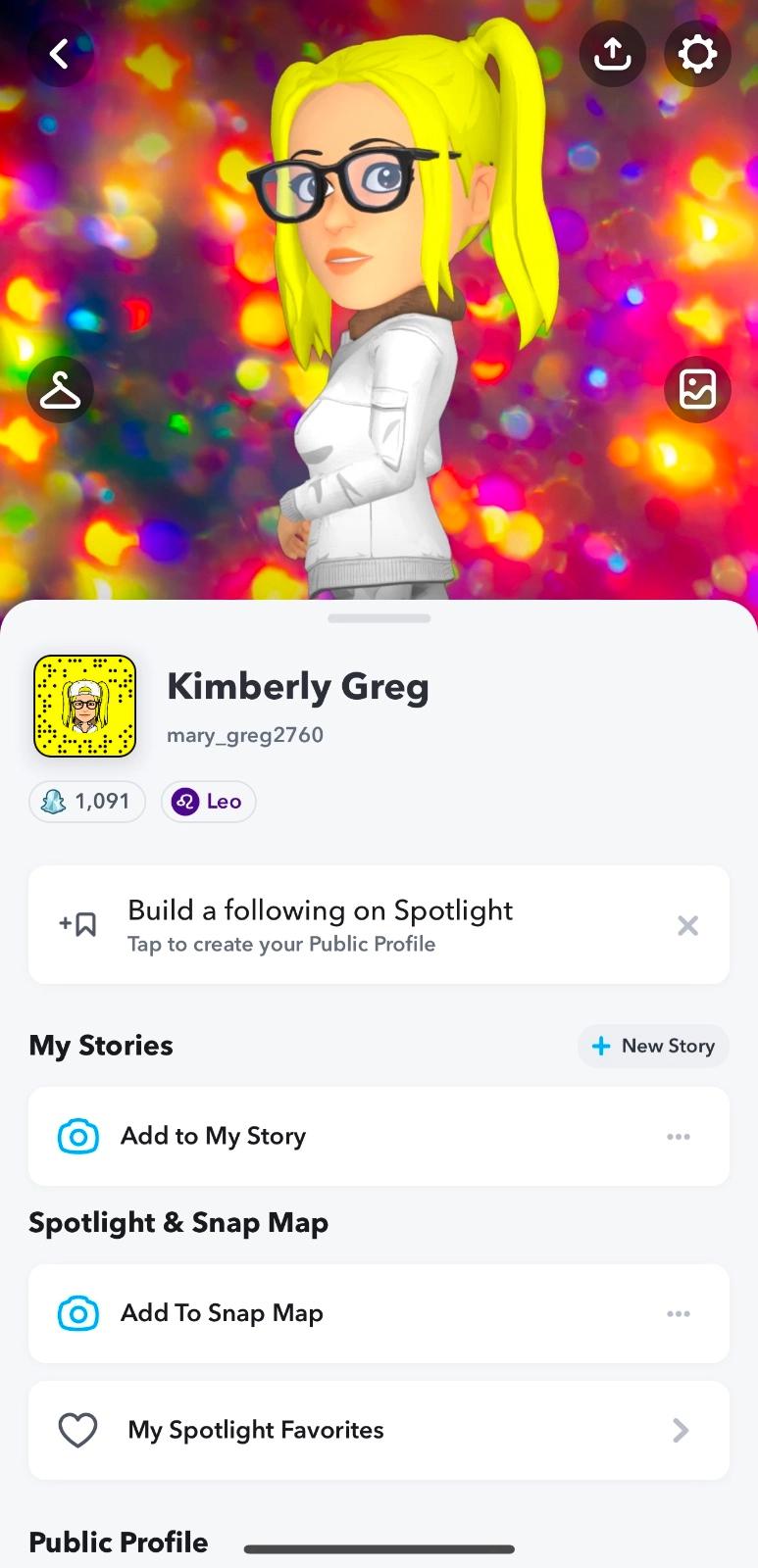Open the Leo zodiac chip
The height and width of the screenshot is (1568, 758).
(208, 802)
